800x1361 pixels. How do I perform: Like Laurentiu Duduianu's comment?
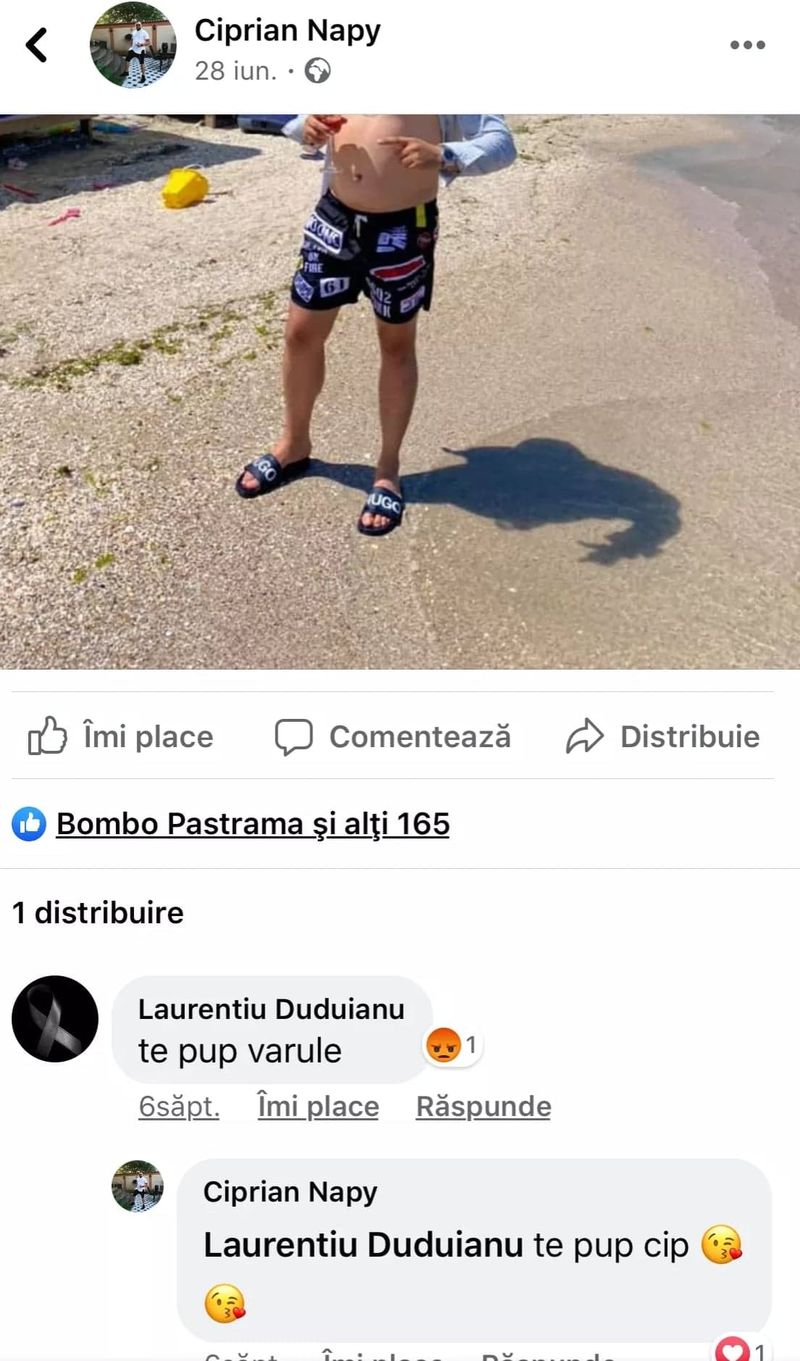(318, 1107)
